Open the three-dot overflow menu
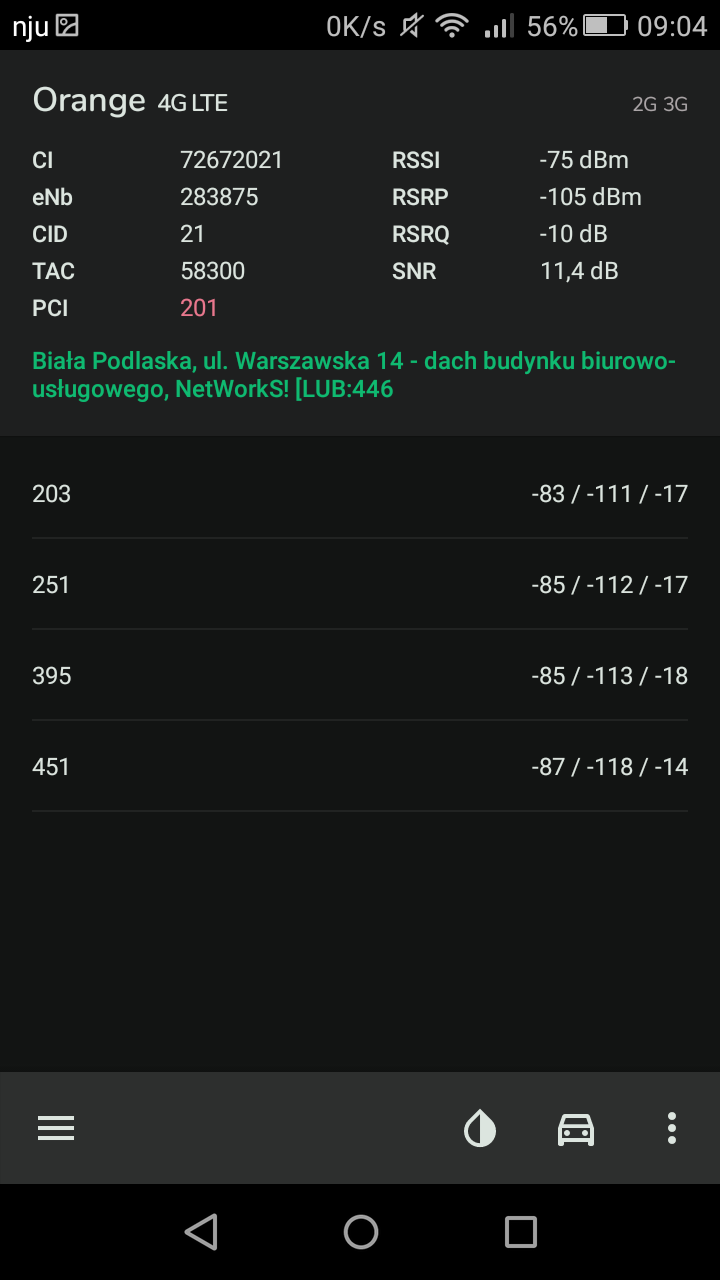The width and height of the screenshot is (720, 1280). pyautogui.click(x=672, y=1128)
